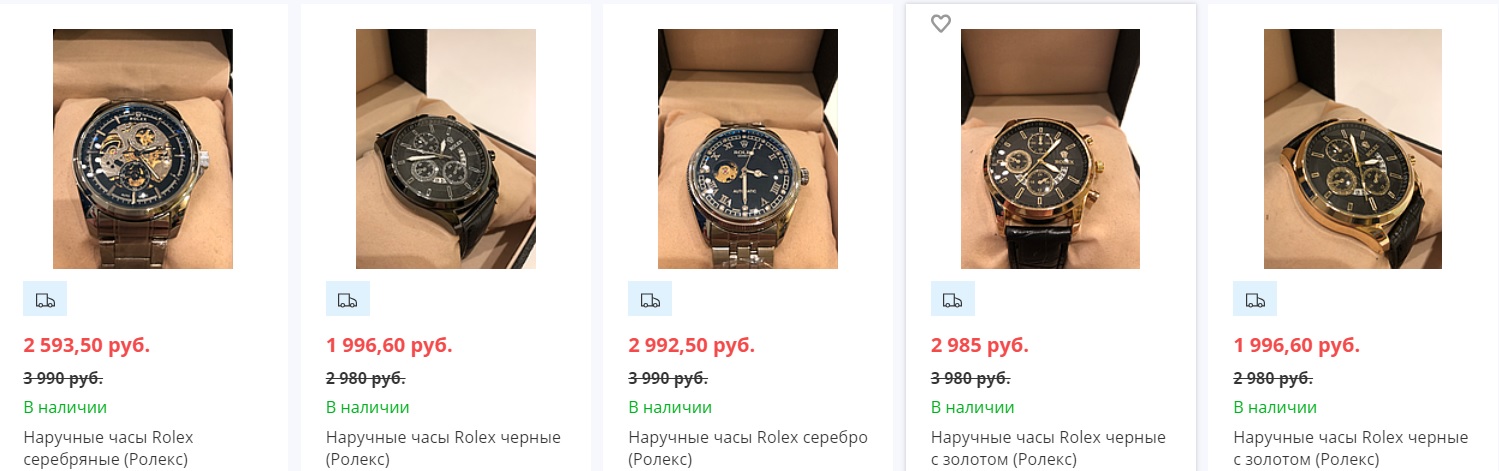Image resolution: width=1499 pixels, height=471 pixels.
Task: Open the 'Наручные часы Rolex серебро (Ролекс)' title link
Action: [x=747, y=448]
